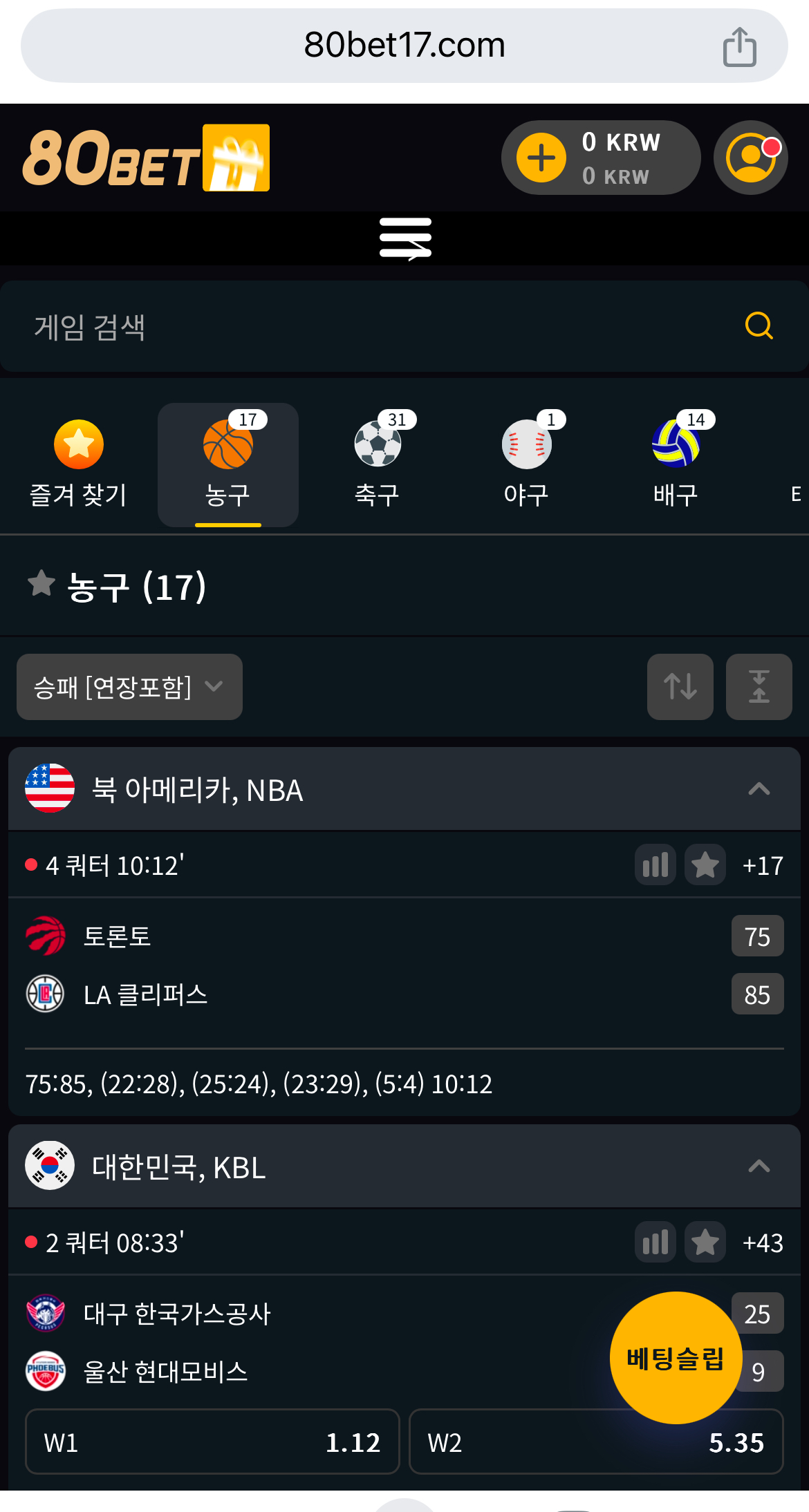Viewport: 809px width, 1512px height.
Task: Open the 베팅슬립 floating button
Action: pyautogui.click(x=676, y=1358)
